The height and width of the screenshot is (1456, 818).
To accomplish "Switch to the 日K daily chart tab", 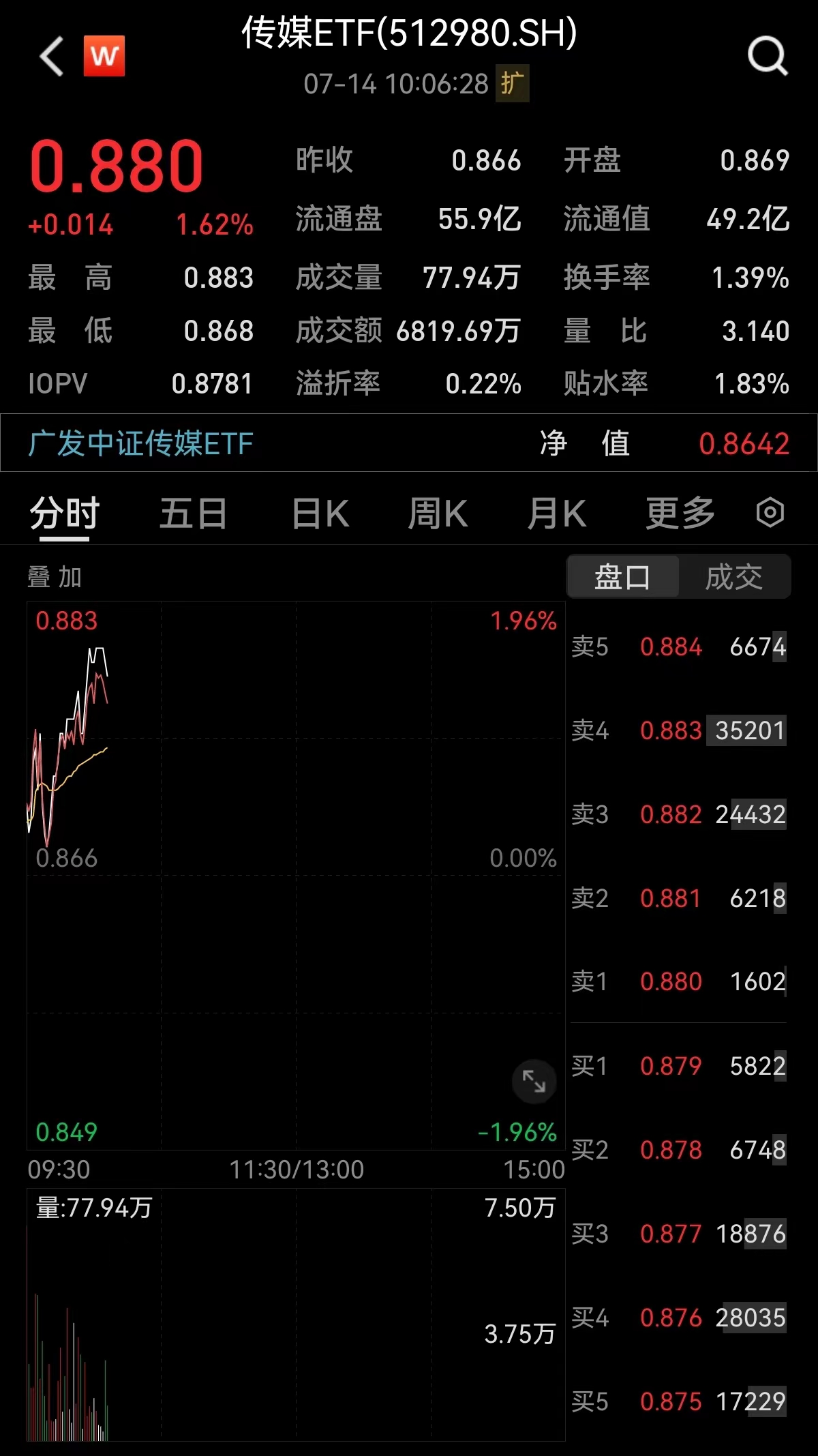I will click(x=319, y=513).
